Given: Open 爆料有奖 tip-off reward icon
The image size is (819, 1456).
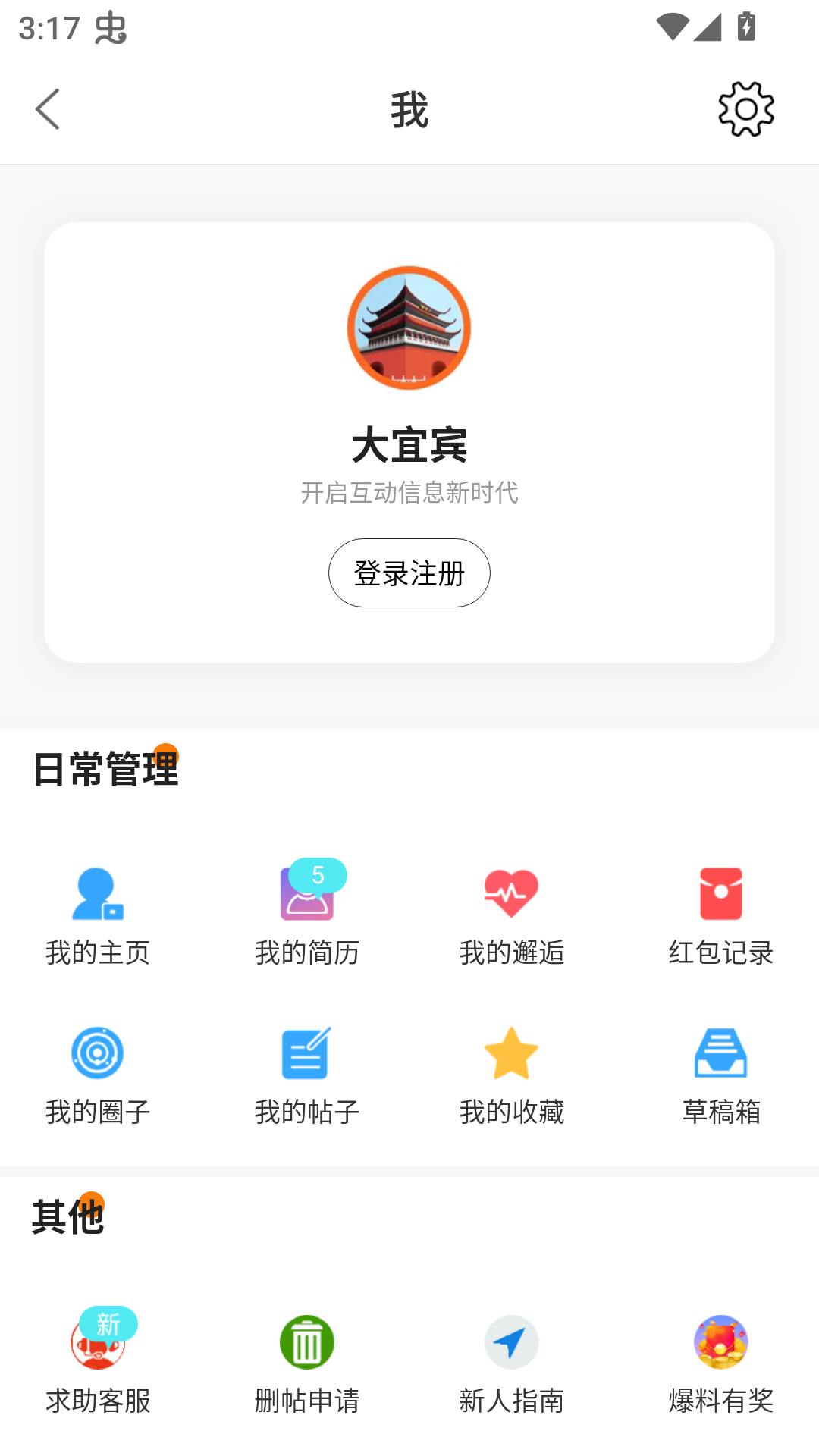Looking at the screenshot, I should (x=720, y=1342).
